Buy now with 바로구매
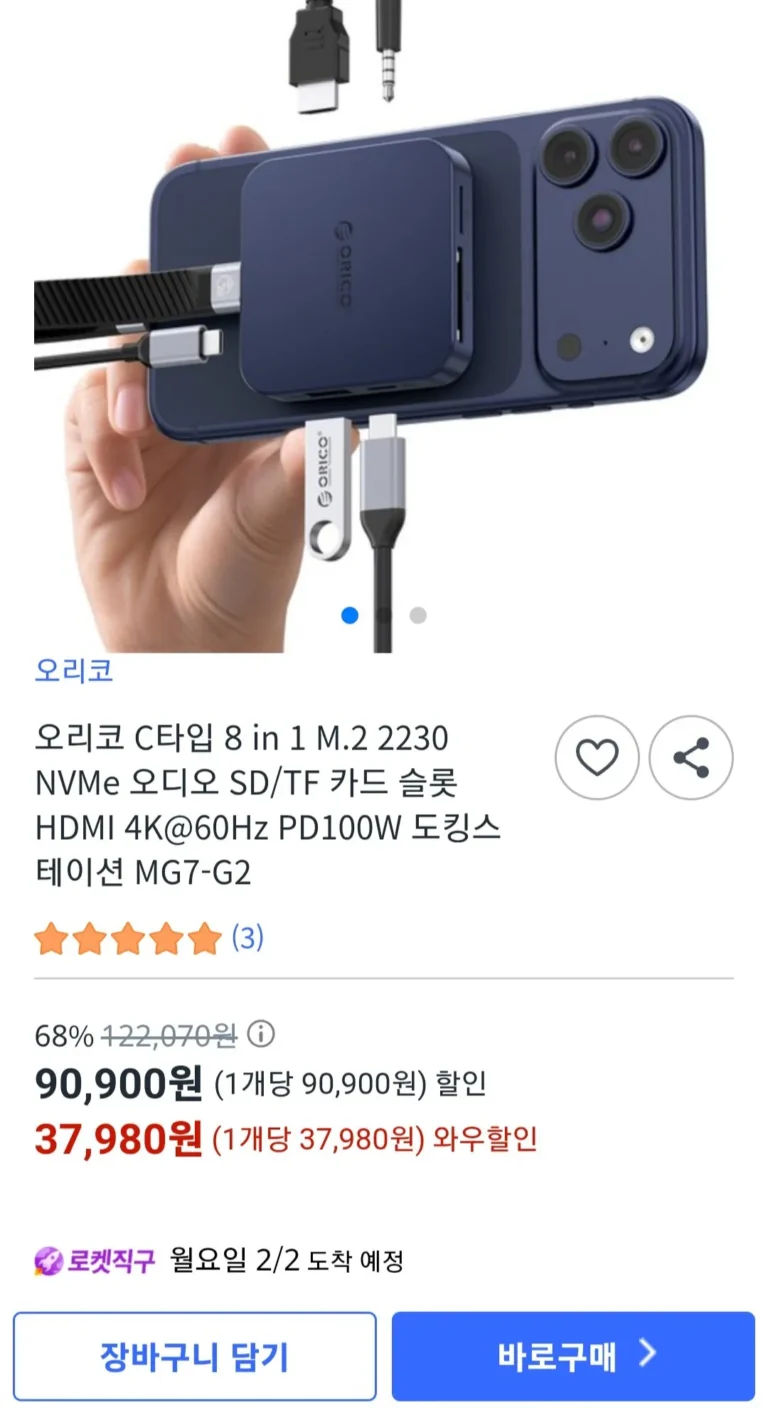The image size is (768, 1408). click(573, 1356)
